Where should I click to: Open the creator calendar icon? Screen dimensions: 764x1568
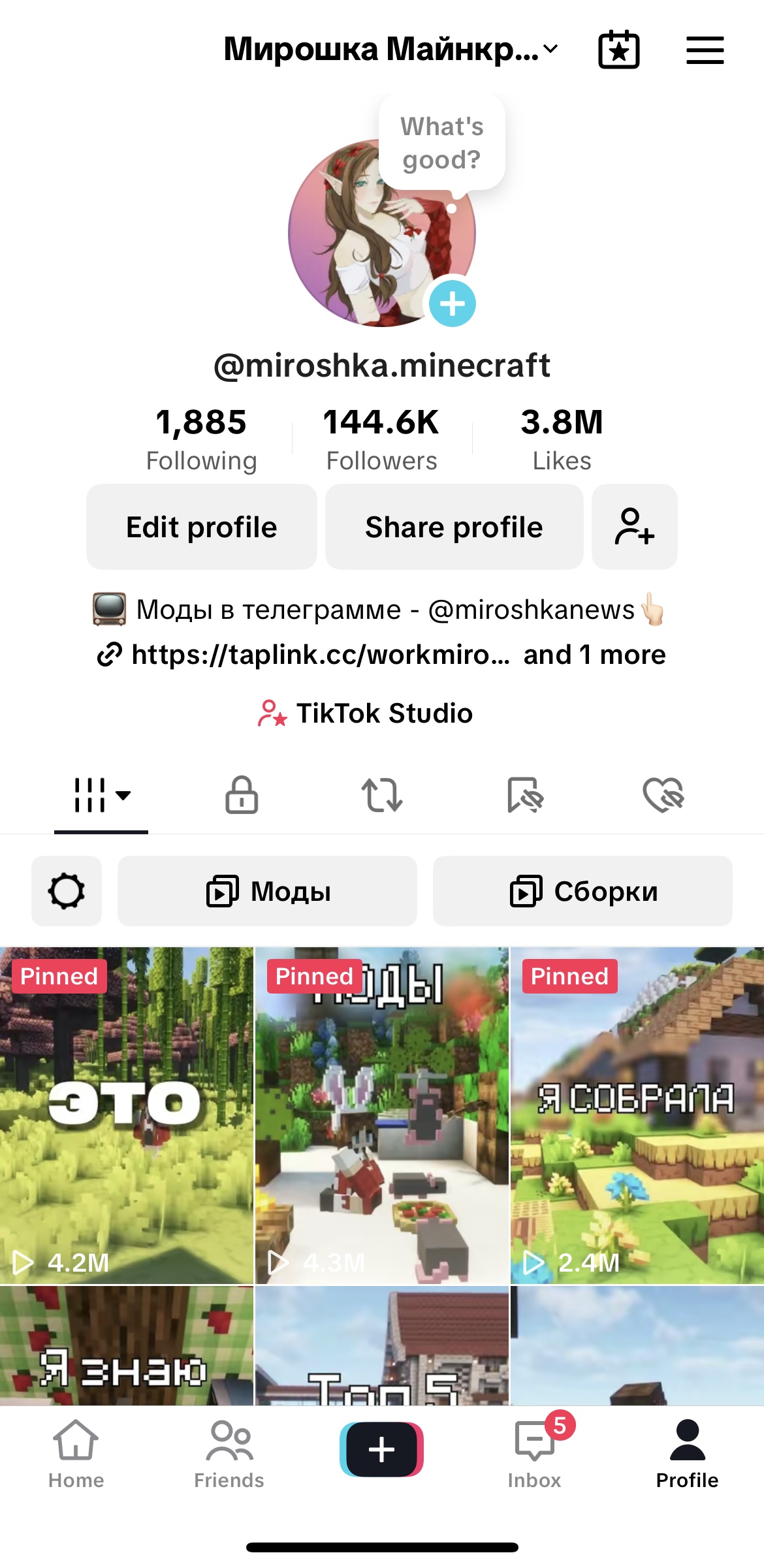coord(618,49)
